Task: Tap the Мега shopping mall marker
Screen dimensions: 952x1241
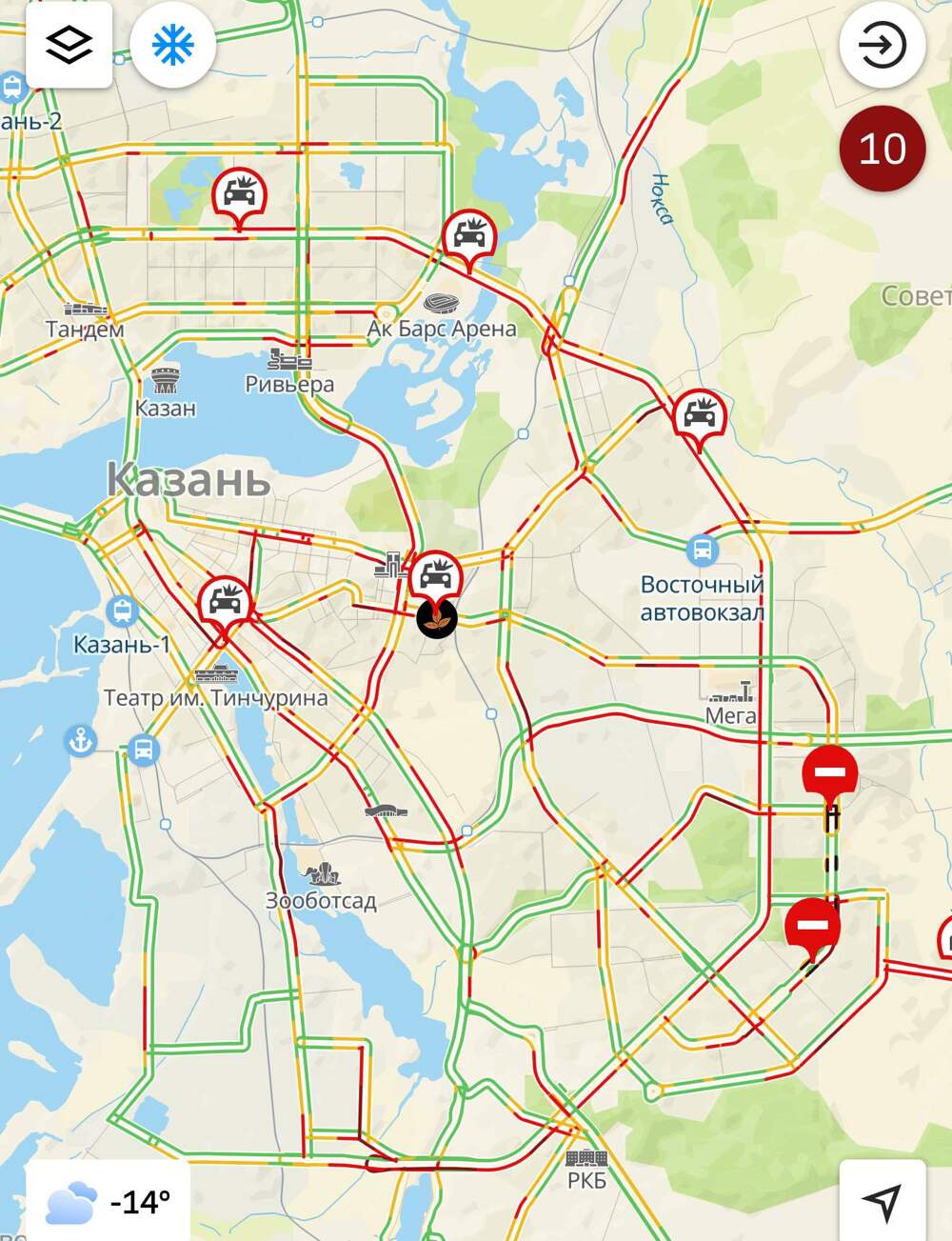Action: pos(731,690)
